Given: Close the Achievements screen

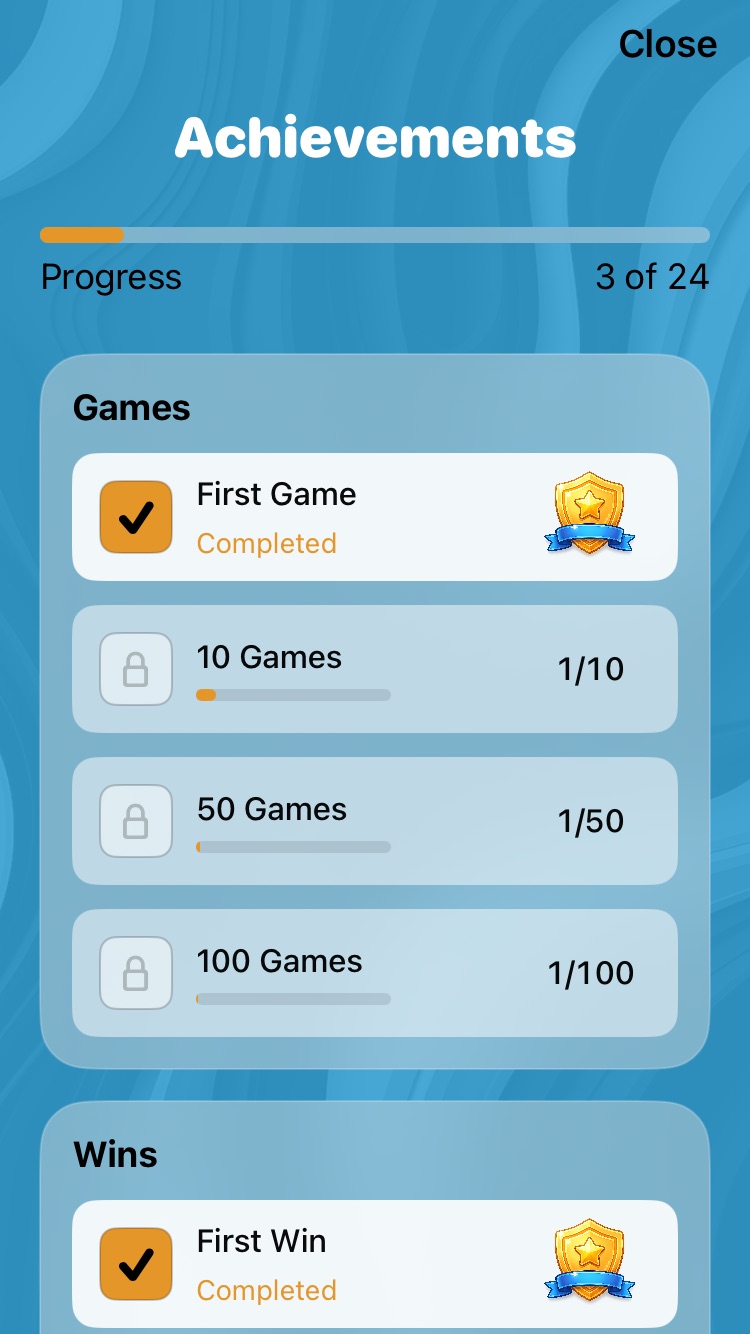Looking at the screenshot, I should click(668, 43).
